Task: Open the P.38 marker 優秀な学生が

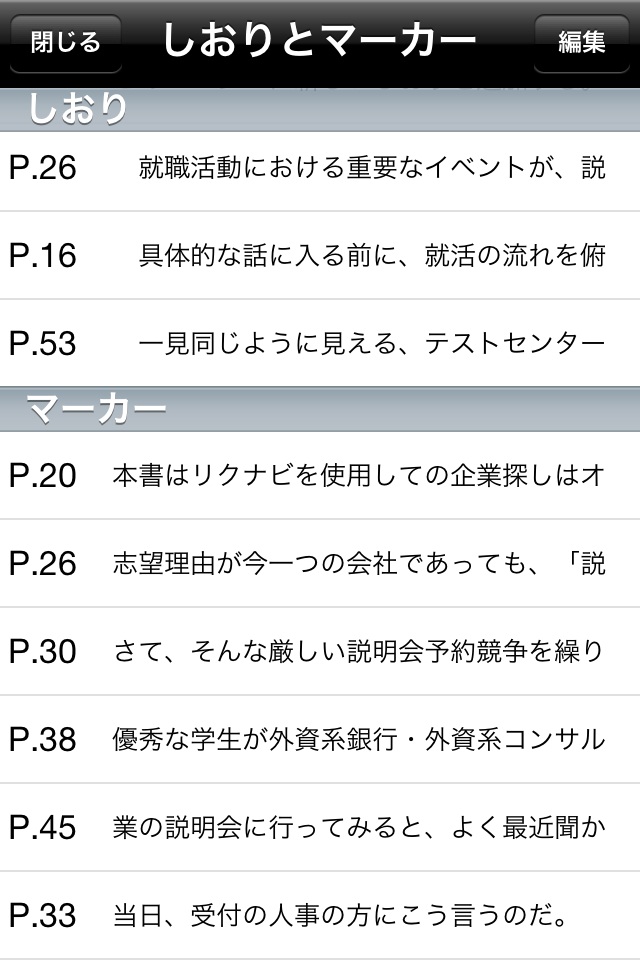Action: pyautogui.click(x=320, y=740)
